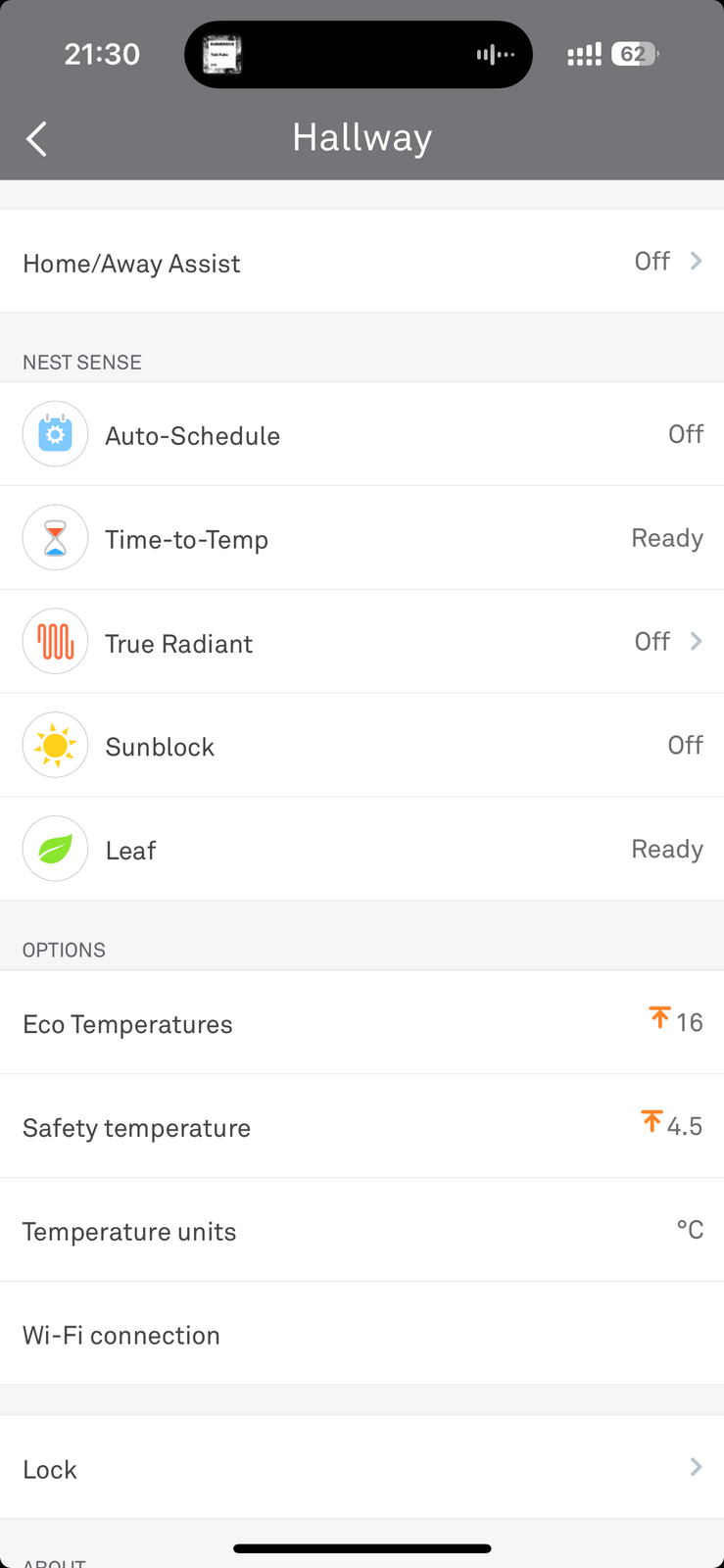The image size is (724, 1568).
Task: Open the Leaf setting
Action: pyautogui.click(x=362, y=850)
